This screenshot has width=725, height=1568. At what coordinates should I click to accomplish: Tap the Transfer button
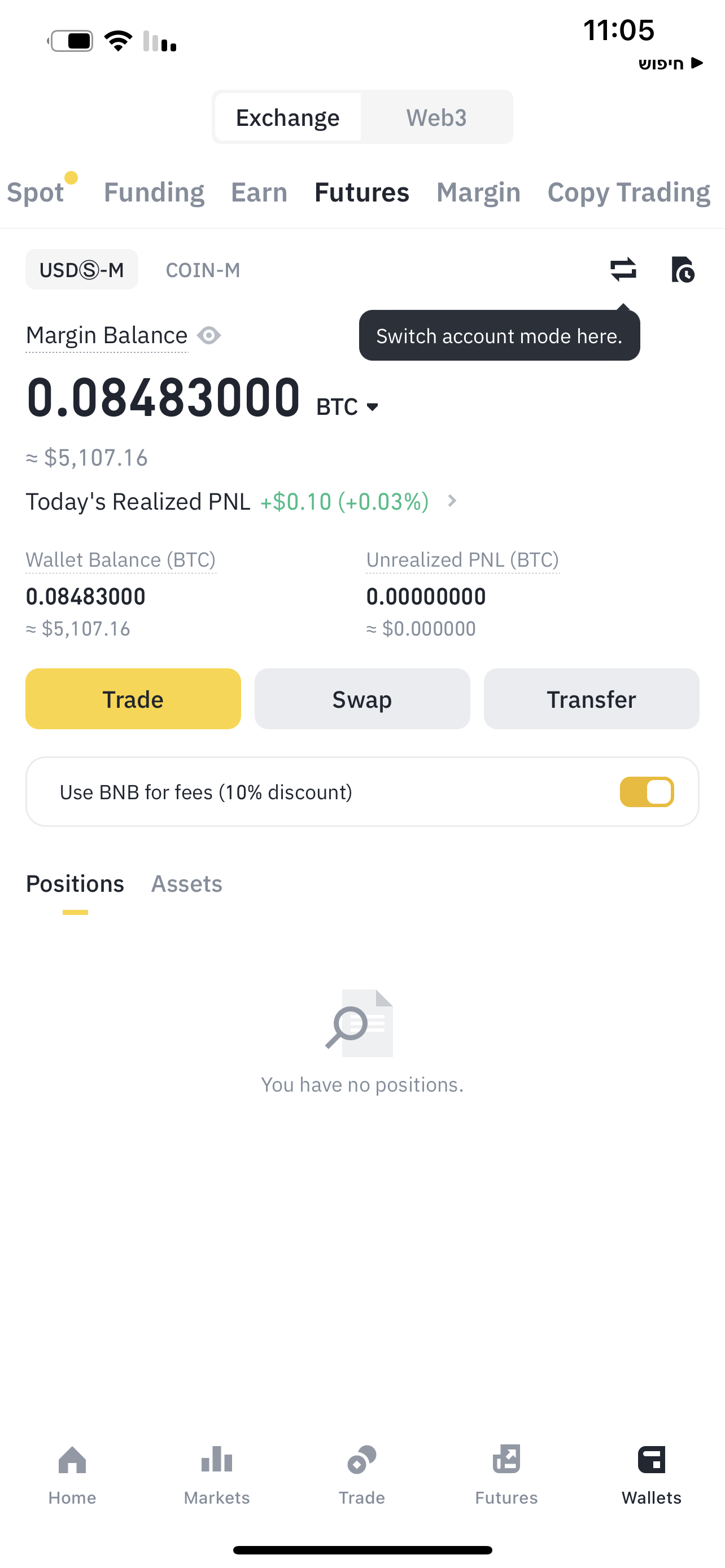(592, 699)
